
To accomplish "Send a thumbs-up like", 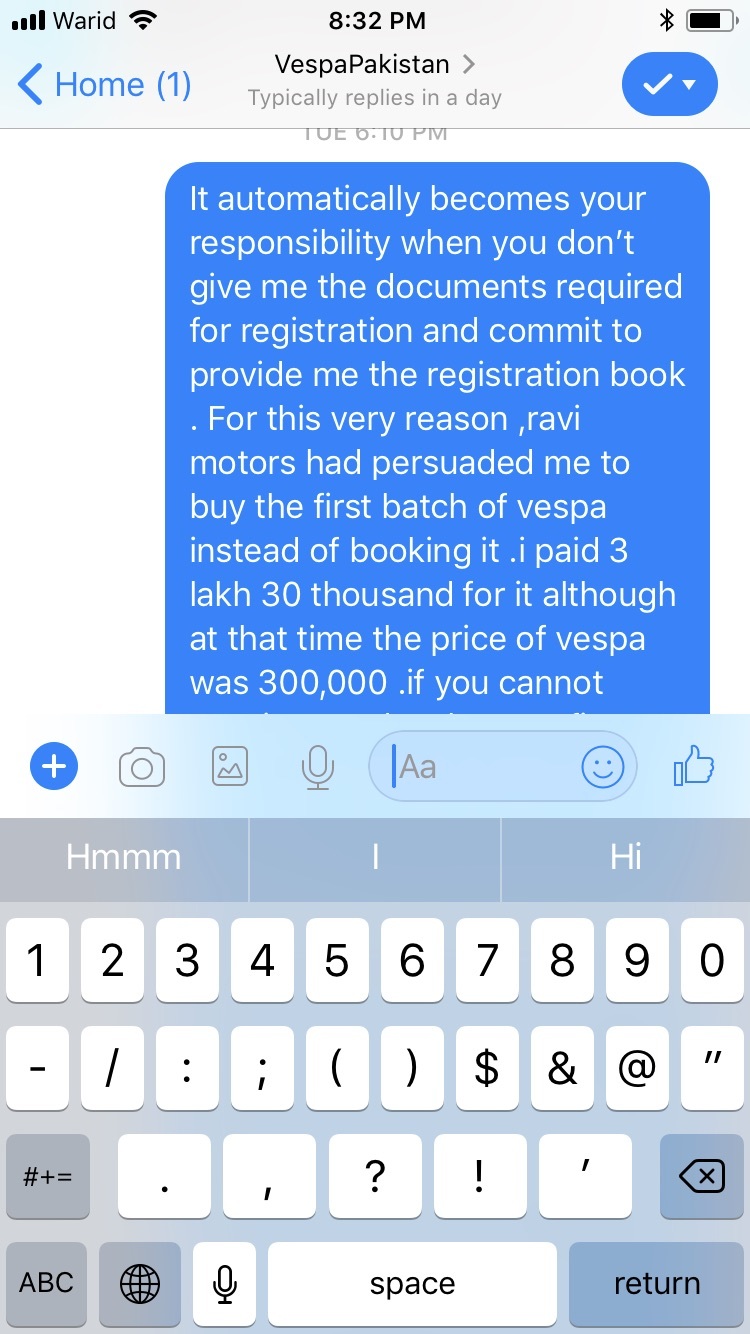I will pos(694,766).
